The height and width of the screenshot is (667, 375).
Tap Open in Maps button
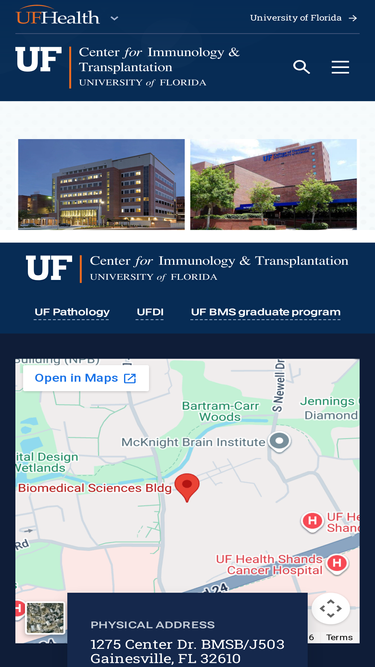86,378
